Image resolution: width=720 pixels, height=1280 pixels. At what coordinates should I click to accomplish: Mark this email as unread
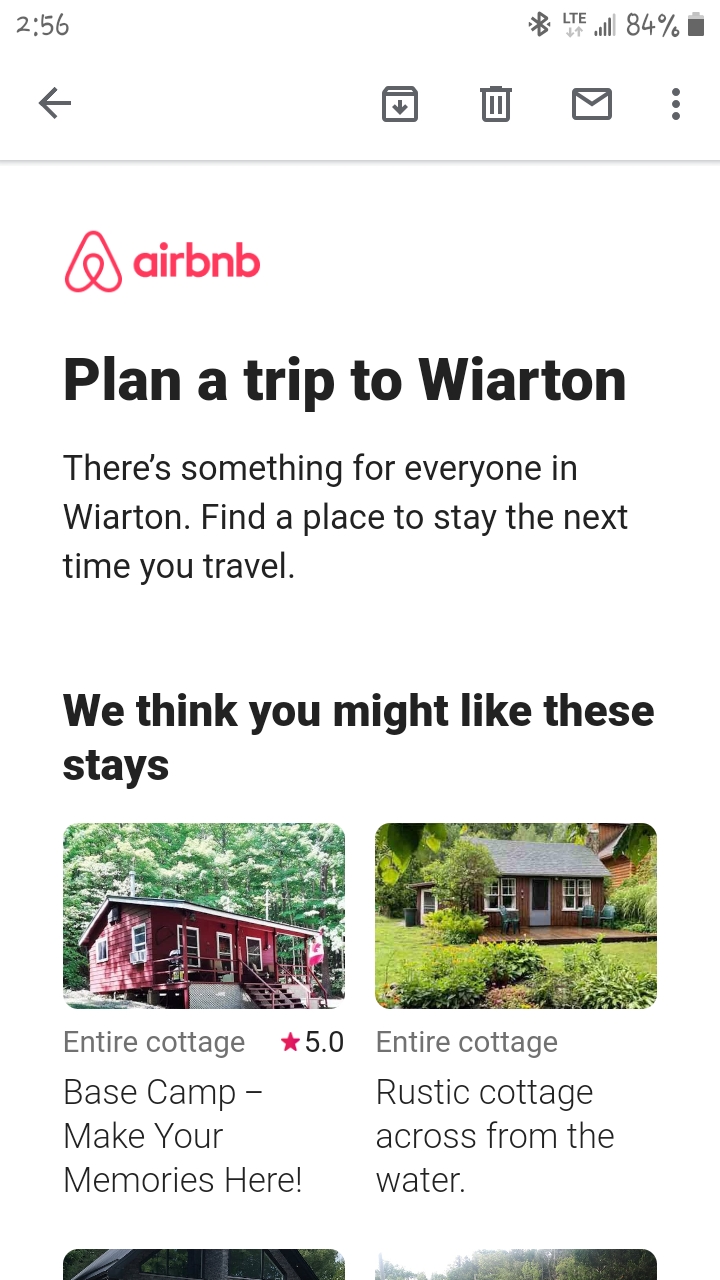[592, 104]
